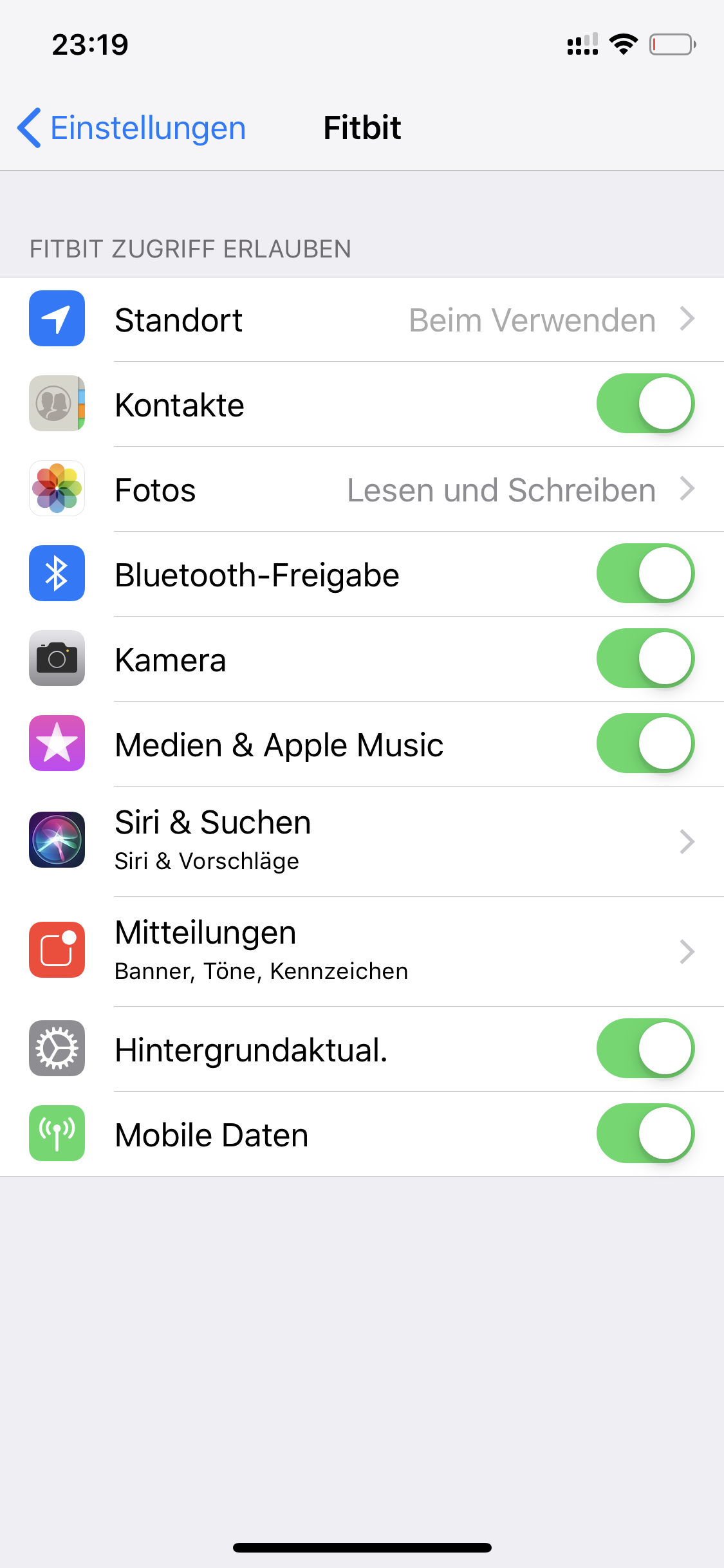
Task: Disable Kontakte access for Fitbit
Action: point(645,404)
